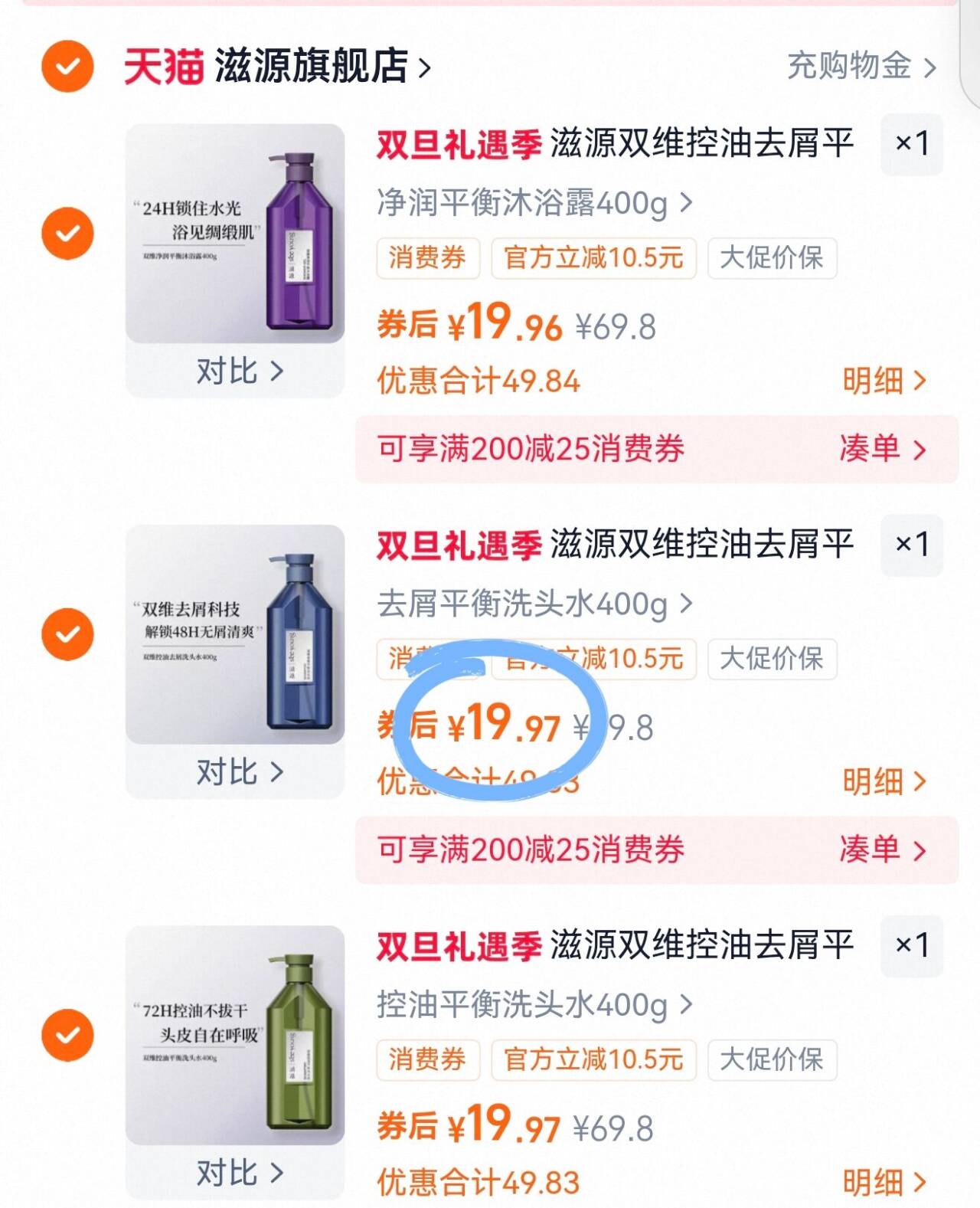Change specification 控油平衡洗头水400g

click(534, 1005)
